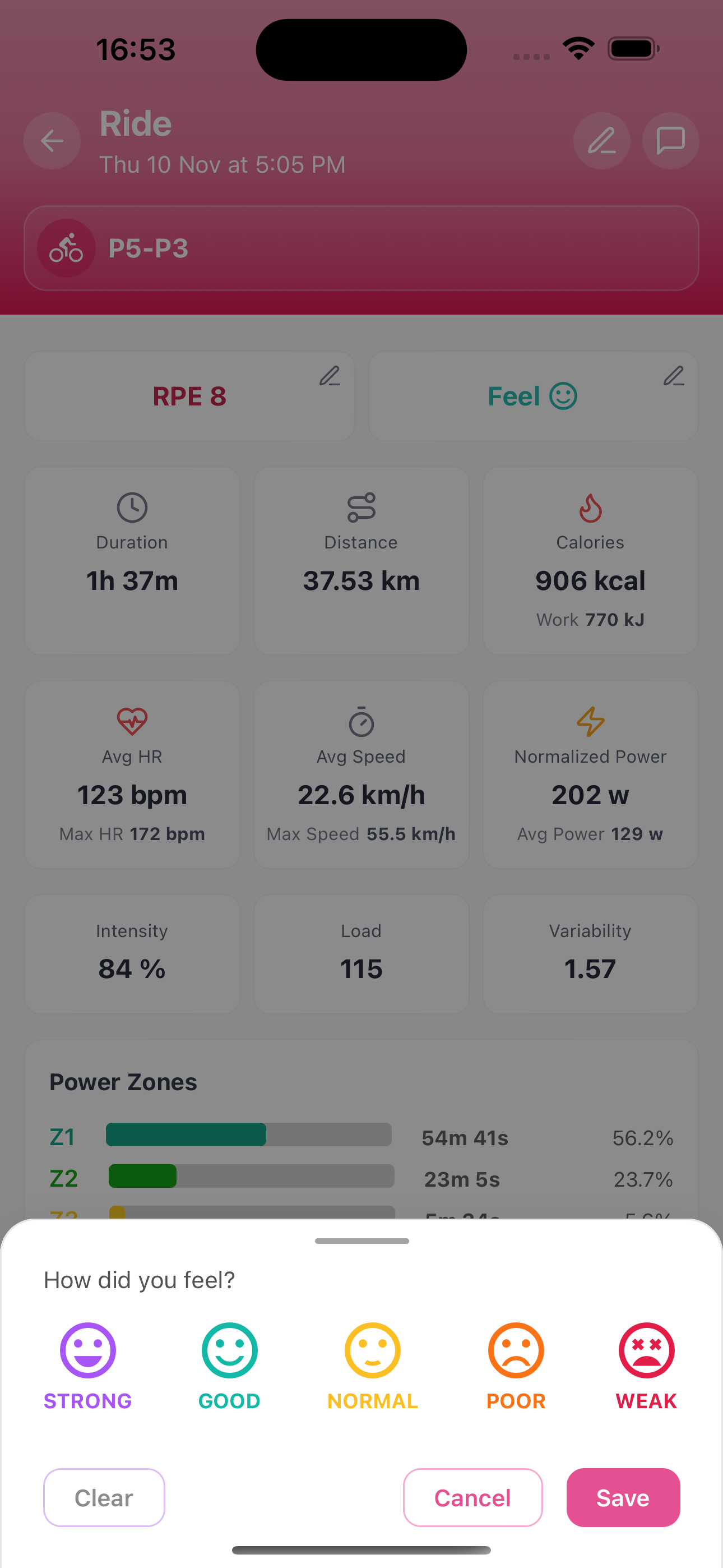Clear the selected feeling

(x=104, y=1497)
